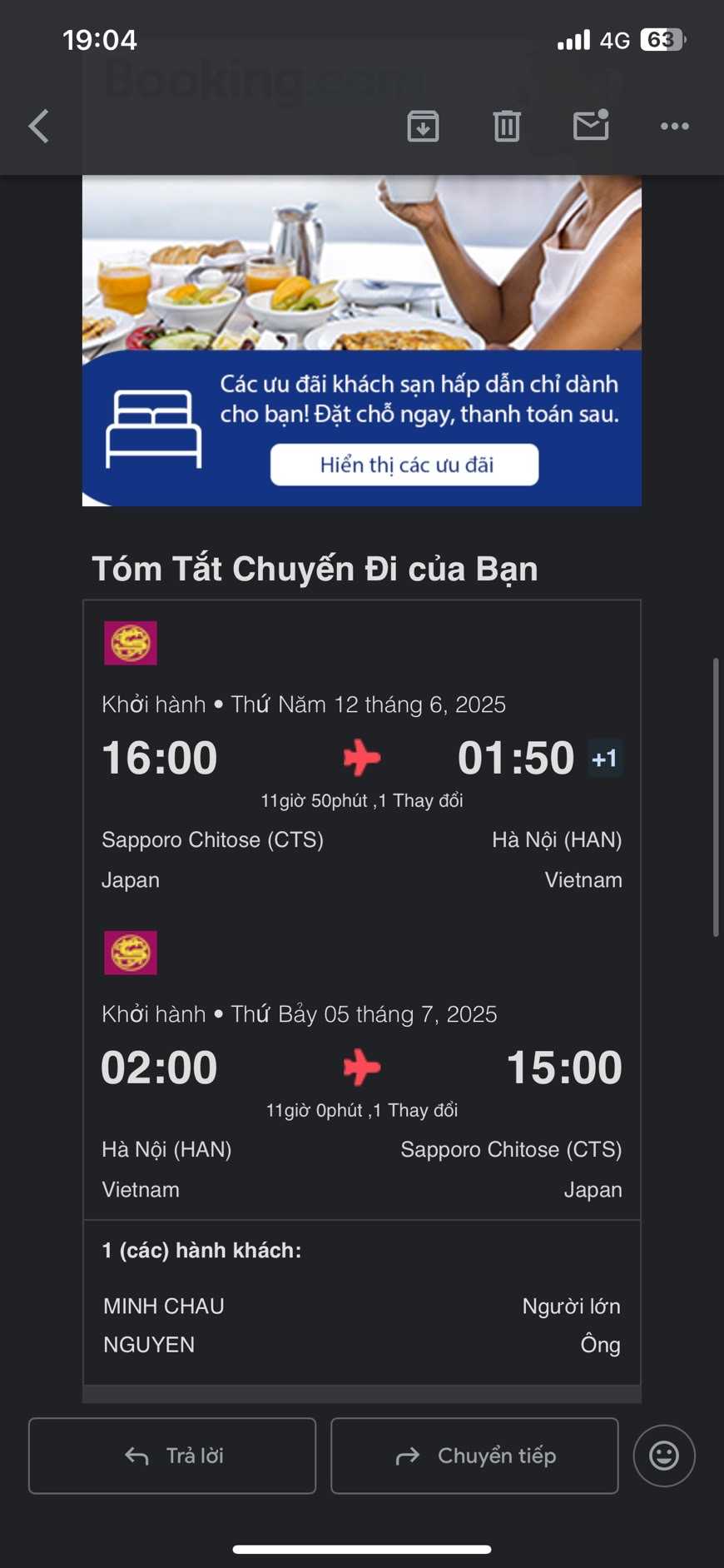Mark this email as unread
This screenshot has width=724, height=1568.
coord(591,126)
